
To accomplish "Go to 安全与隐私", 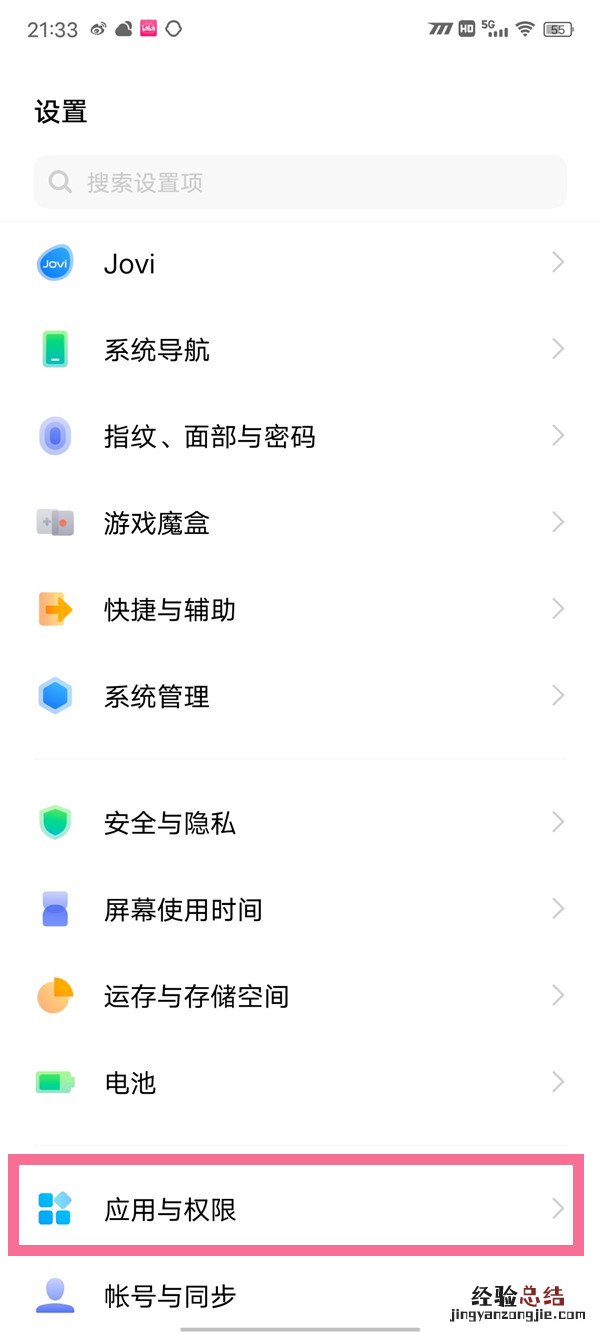I will [300, 823].
